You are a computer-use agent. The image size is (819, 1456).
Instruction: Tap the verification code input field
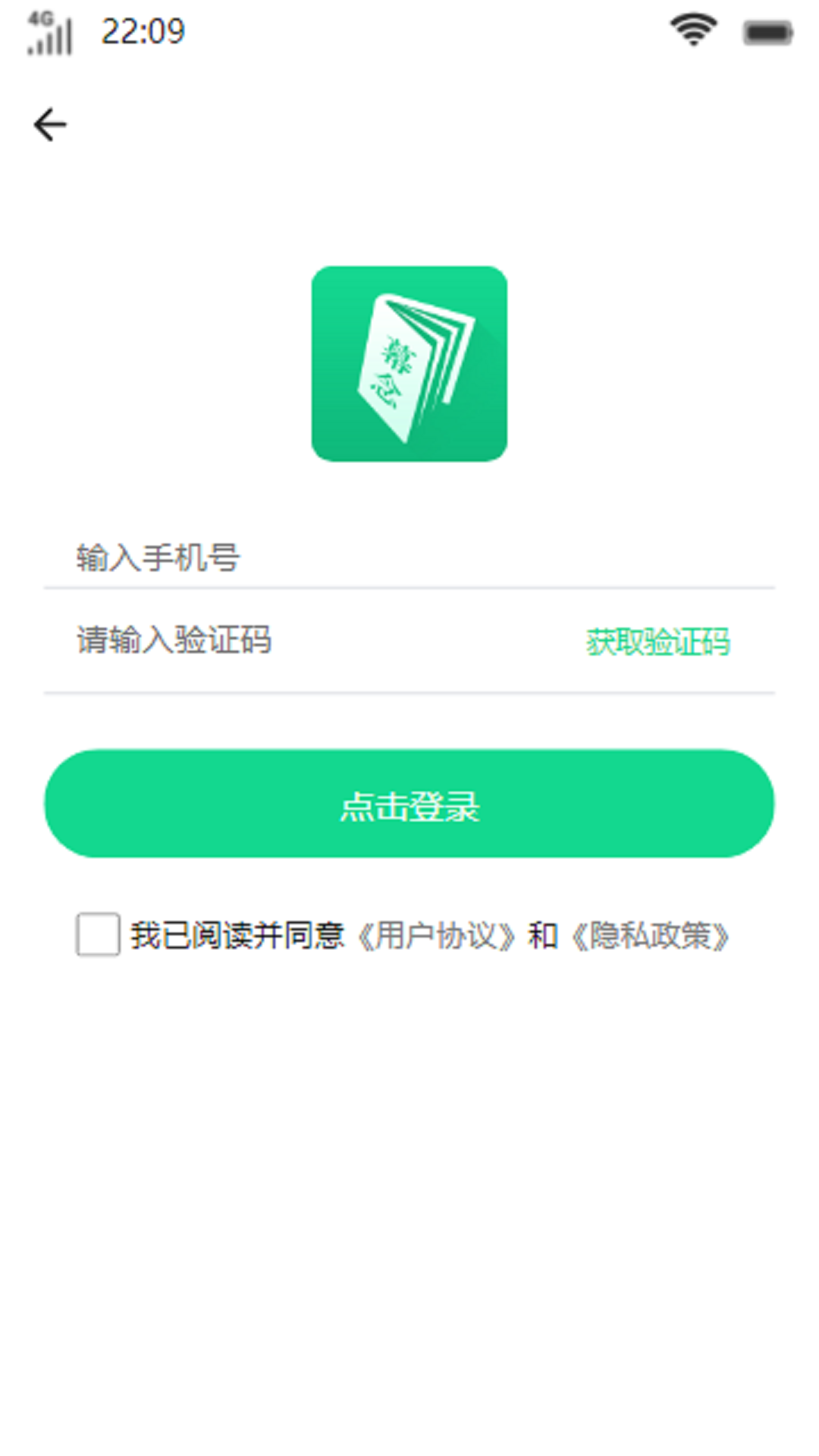click(303, 641)
